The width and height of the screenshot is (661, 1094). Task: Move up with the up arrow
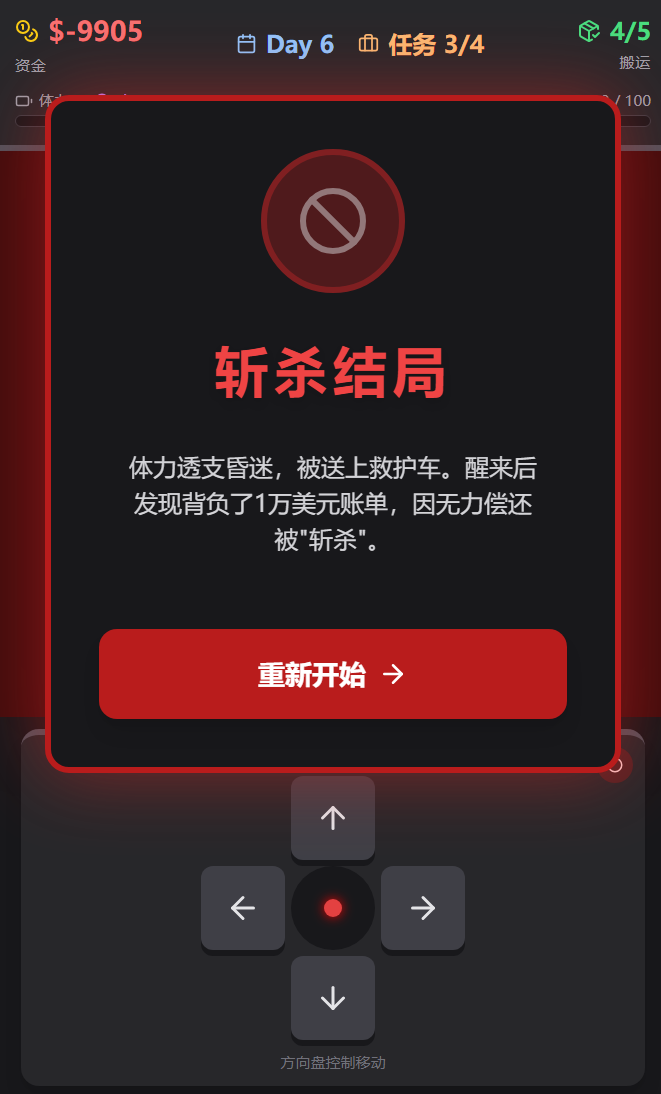pos(332,817)
